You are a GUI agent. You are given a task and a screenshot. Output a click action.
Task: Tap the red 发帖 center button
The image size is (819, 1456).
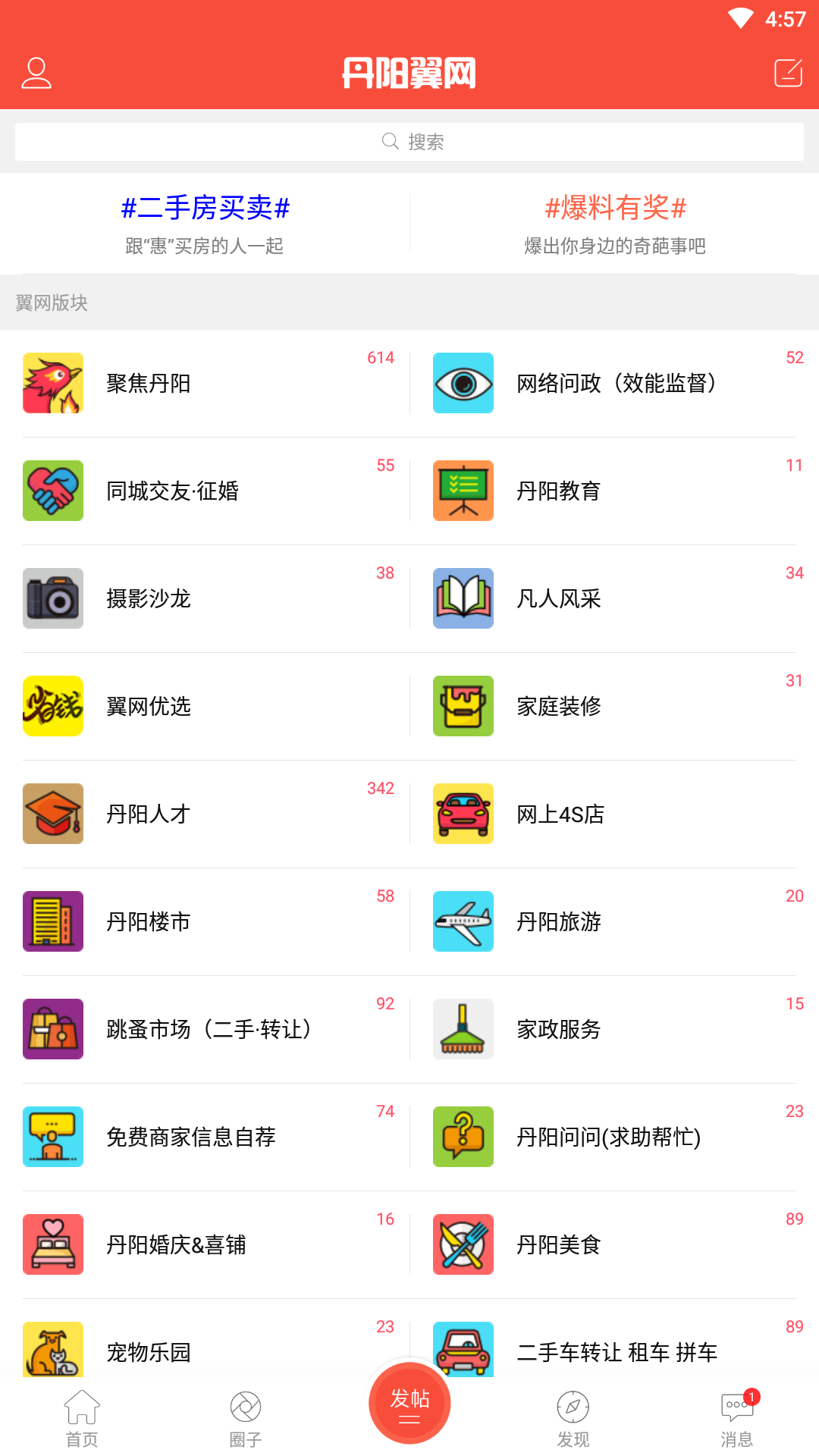click(409, 1402)
